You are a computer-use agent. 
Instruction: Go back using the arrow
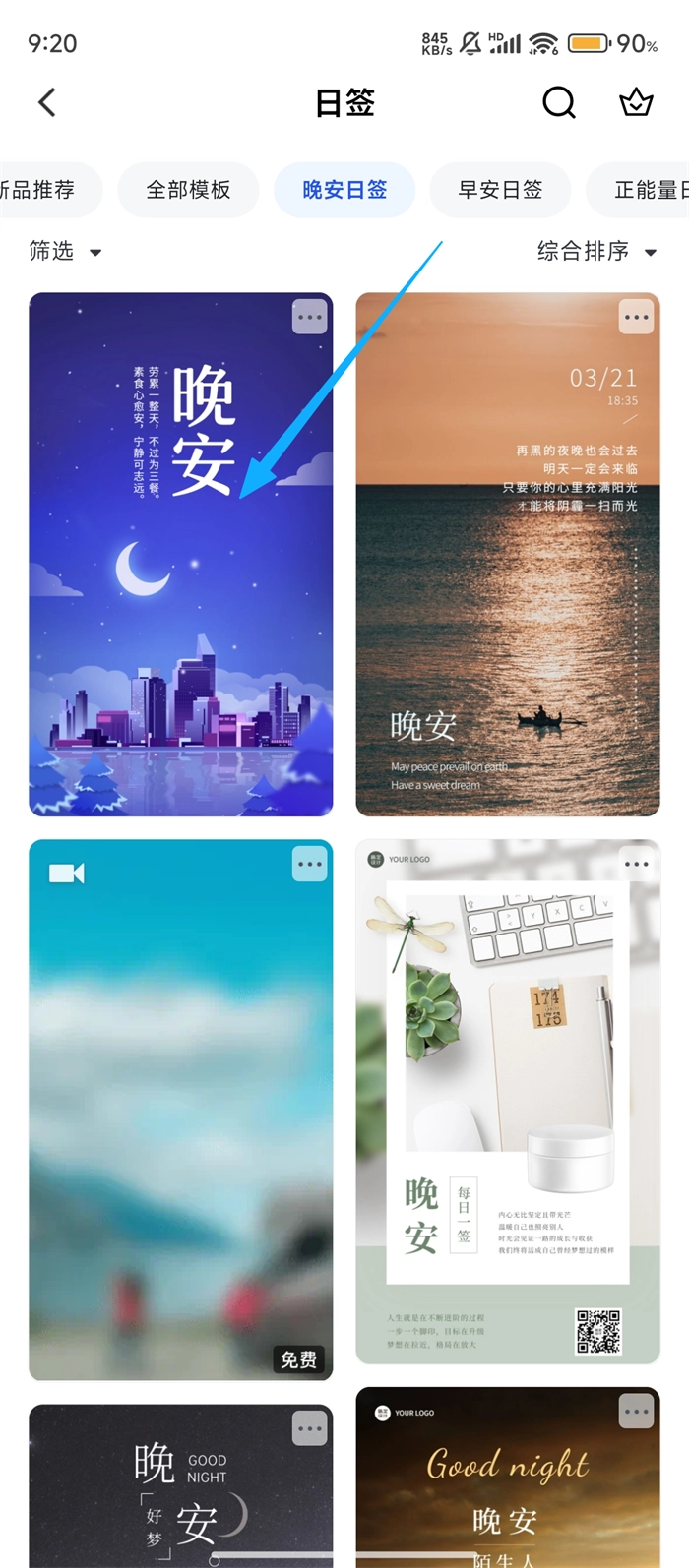[x=46, y=102]
